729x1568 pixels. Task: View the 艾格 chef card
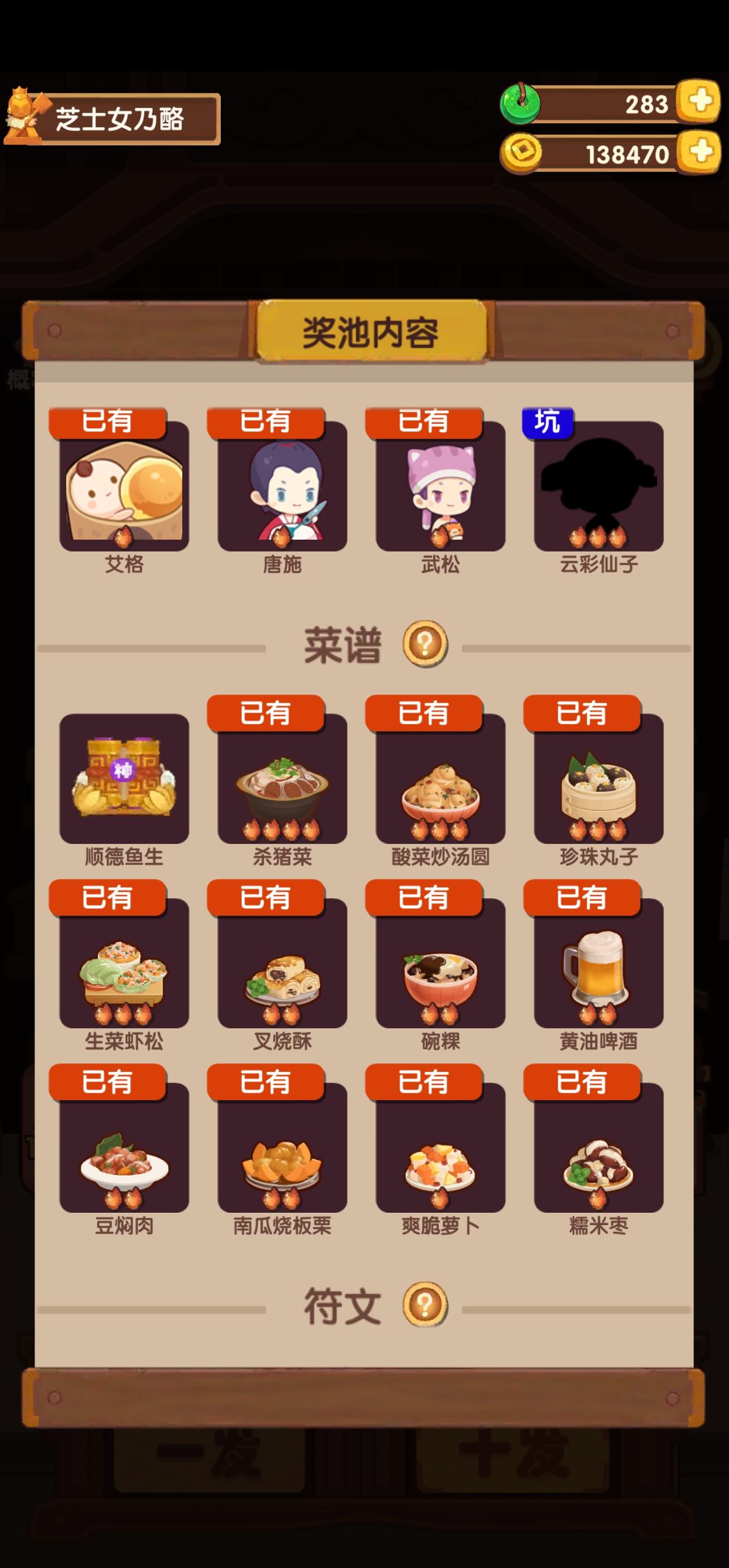click(x=125, y=486)
